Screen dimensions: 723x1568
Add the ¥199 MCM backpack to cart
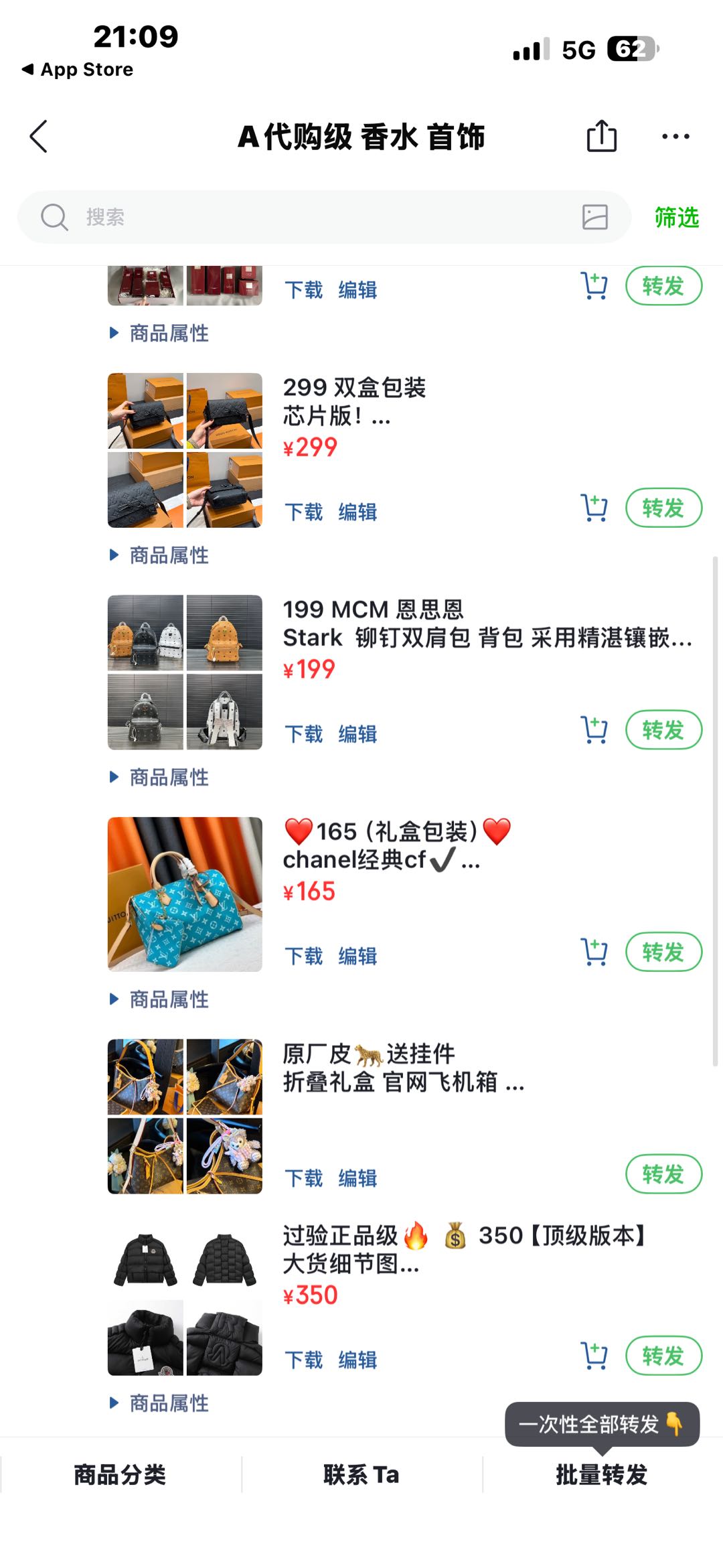point(592,729)
